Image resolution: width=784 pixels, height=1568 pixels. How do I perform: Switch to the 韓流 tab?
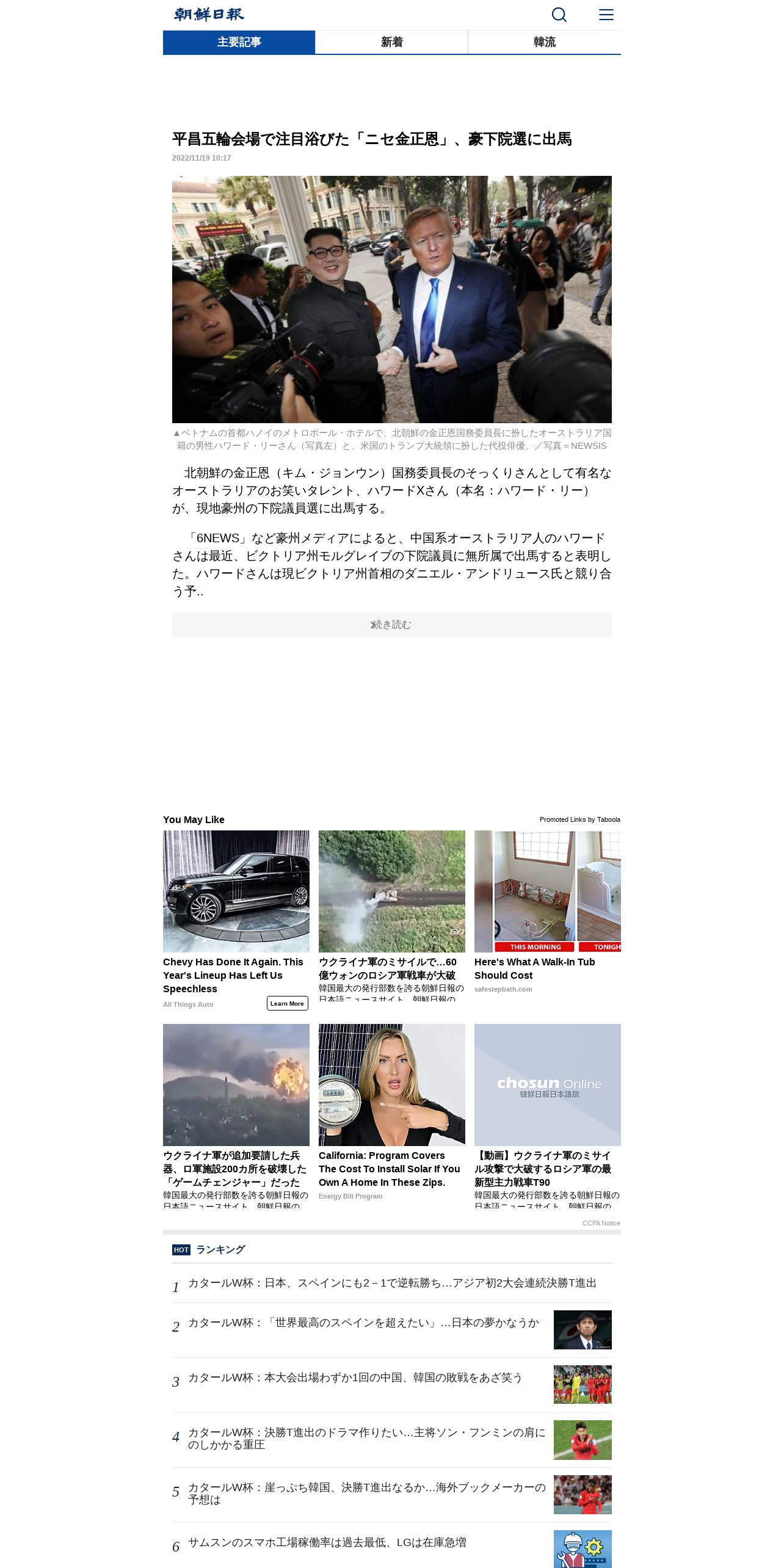tap(544, 42)
